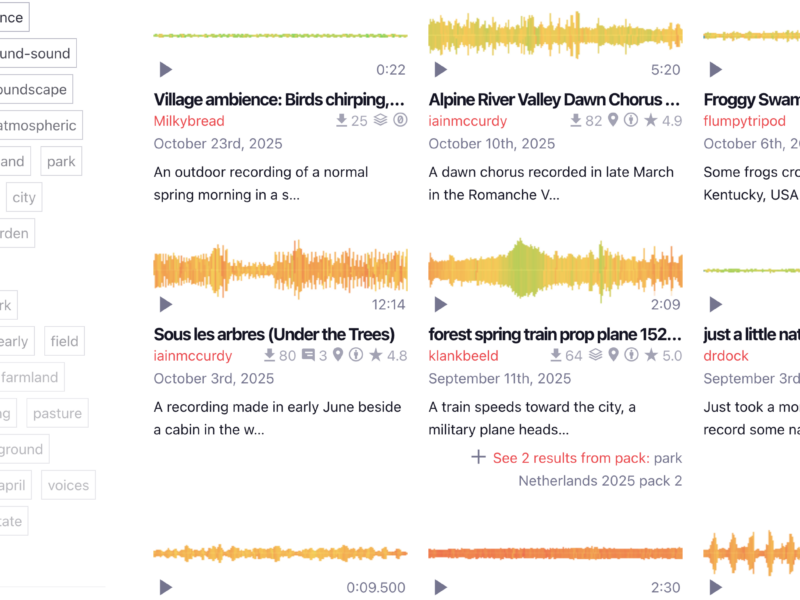This screenshot has width=800, height=600.
Task: Filter by the voices tag
Action: pos(68,485)
